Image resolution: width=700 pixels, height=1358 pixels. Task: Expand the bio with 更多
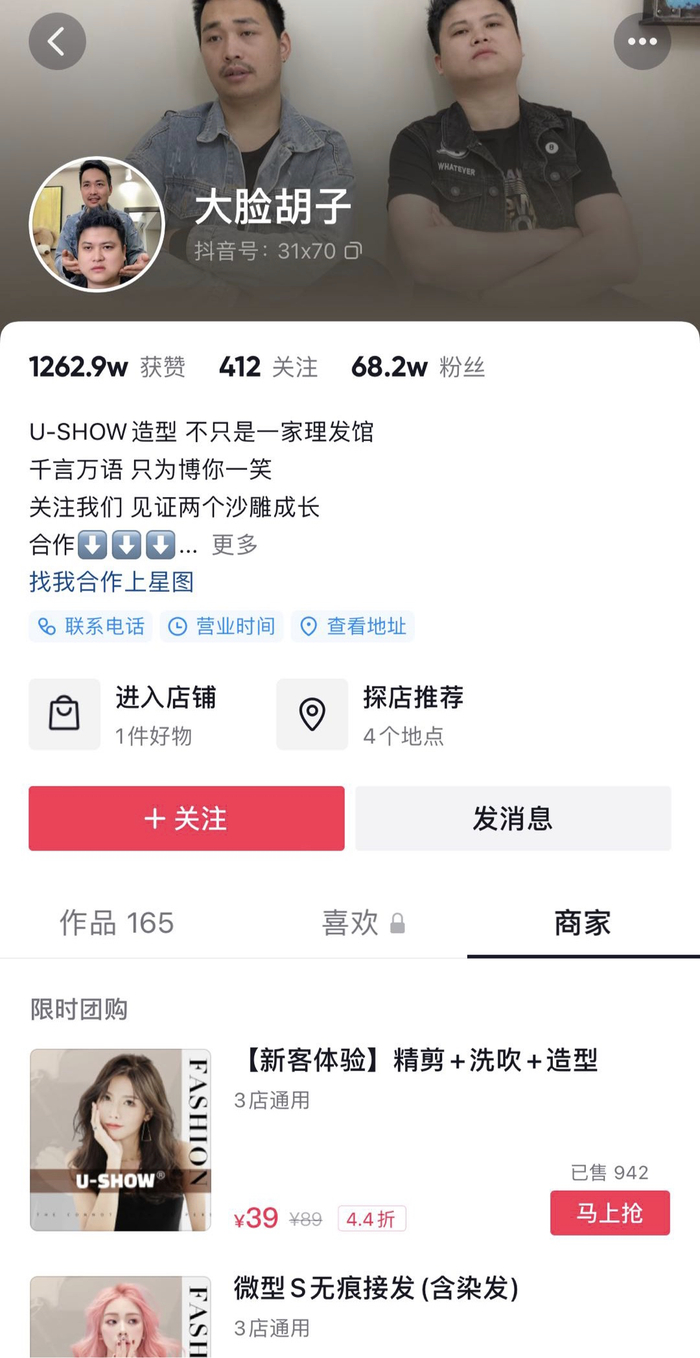235,545
